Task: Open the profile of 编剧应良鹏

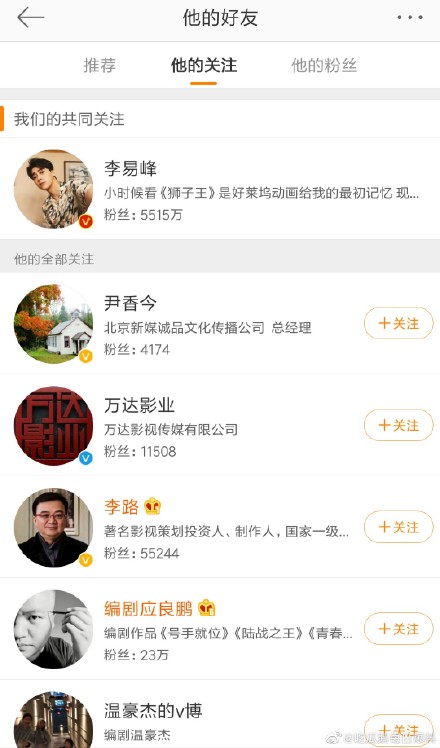Action: [181, 628]
